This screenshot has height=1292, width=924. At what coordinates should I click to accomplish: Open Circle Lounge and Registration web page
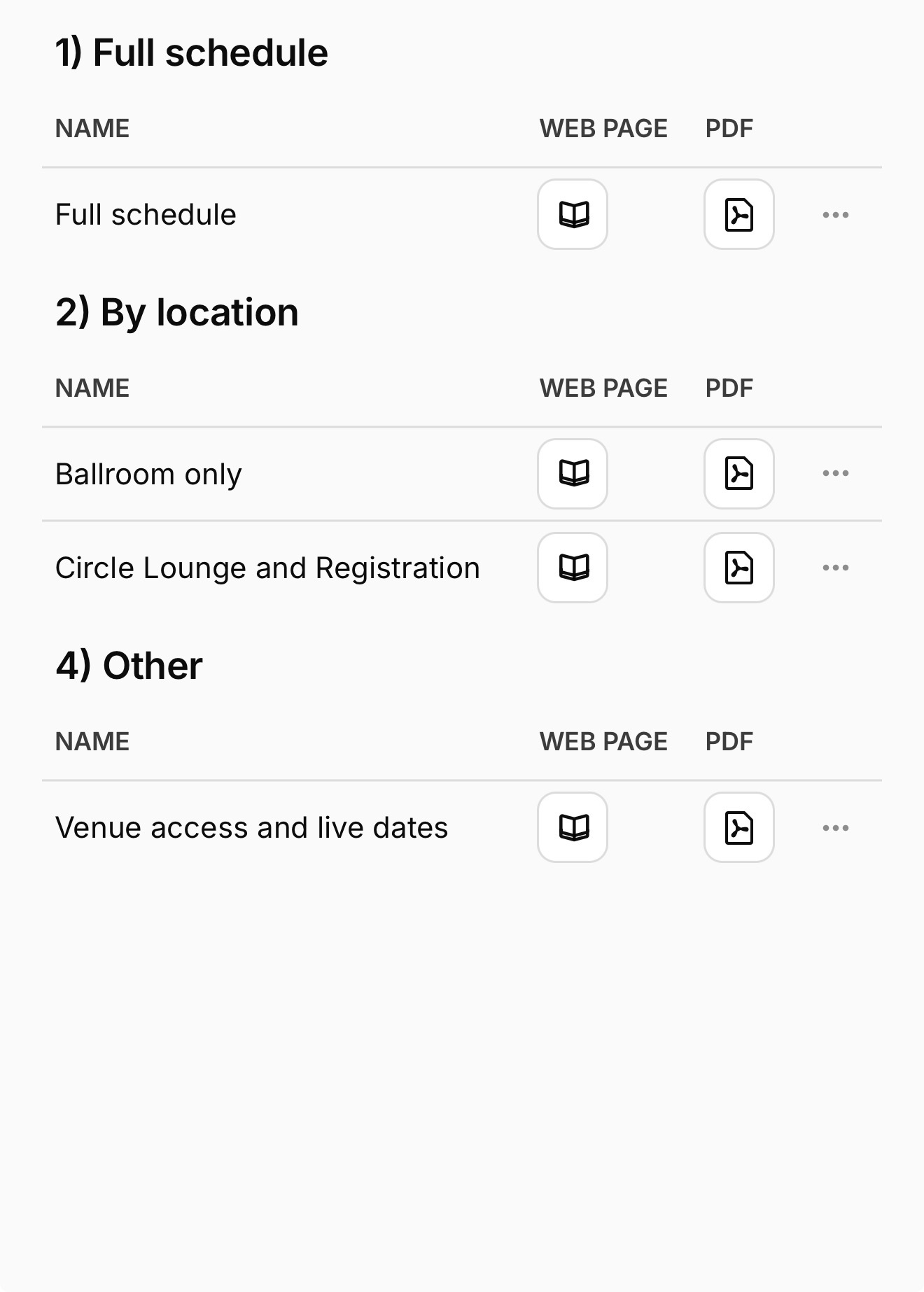pos(573,568)
